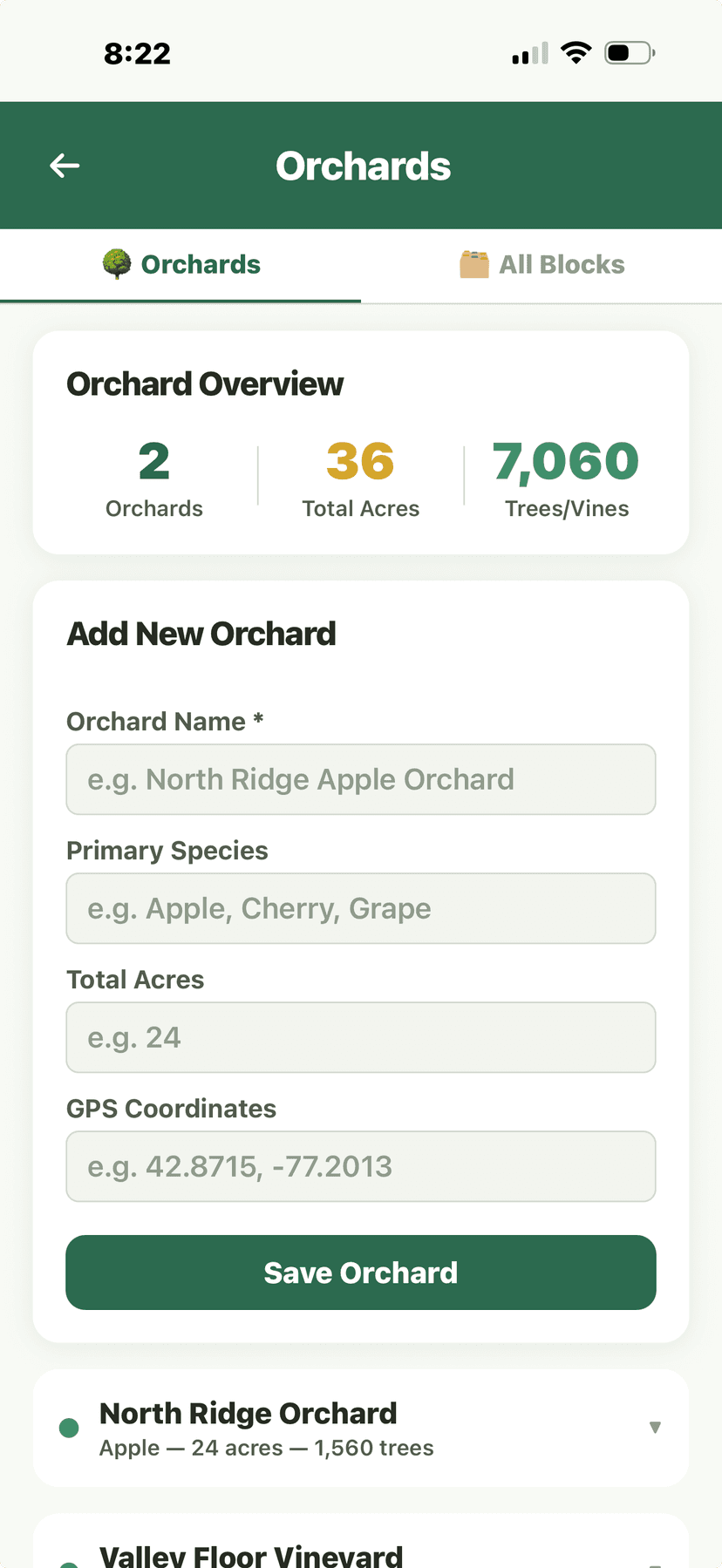This screenshot has height=1568, width=722.
Task: Tap the Primary Species text field
Action: pyautogui.click(x=360, y=908)
